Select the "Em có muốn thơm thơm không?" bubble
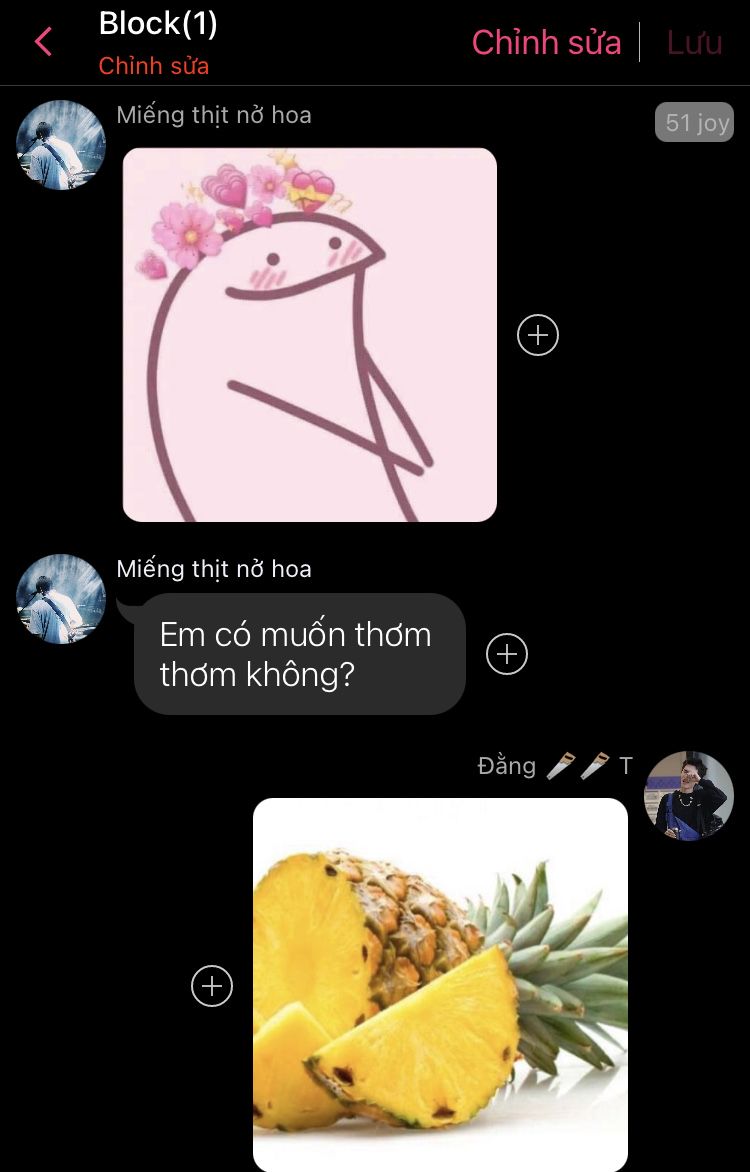750x1172 pixels. click(x=299, y=654)
